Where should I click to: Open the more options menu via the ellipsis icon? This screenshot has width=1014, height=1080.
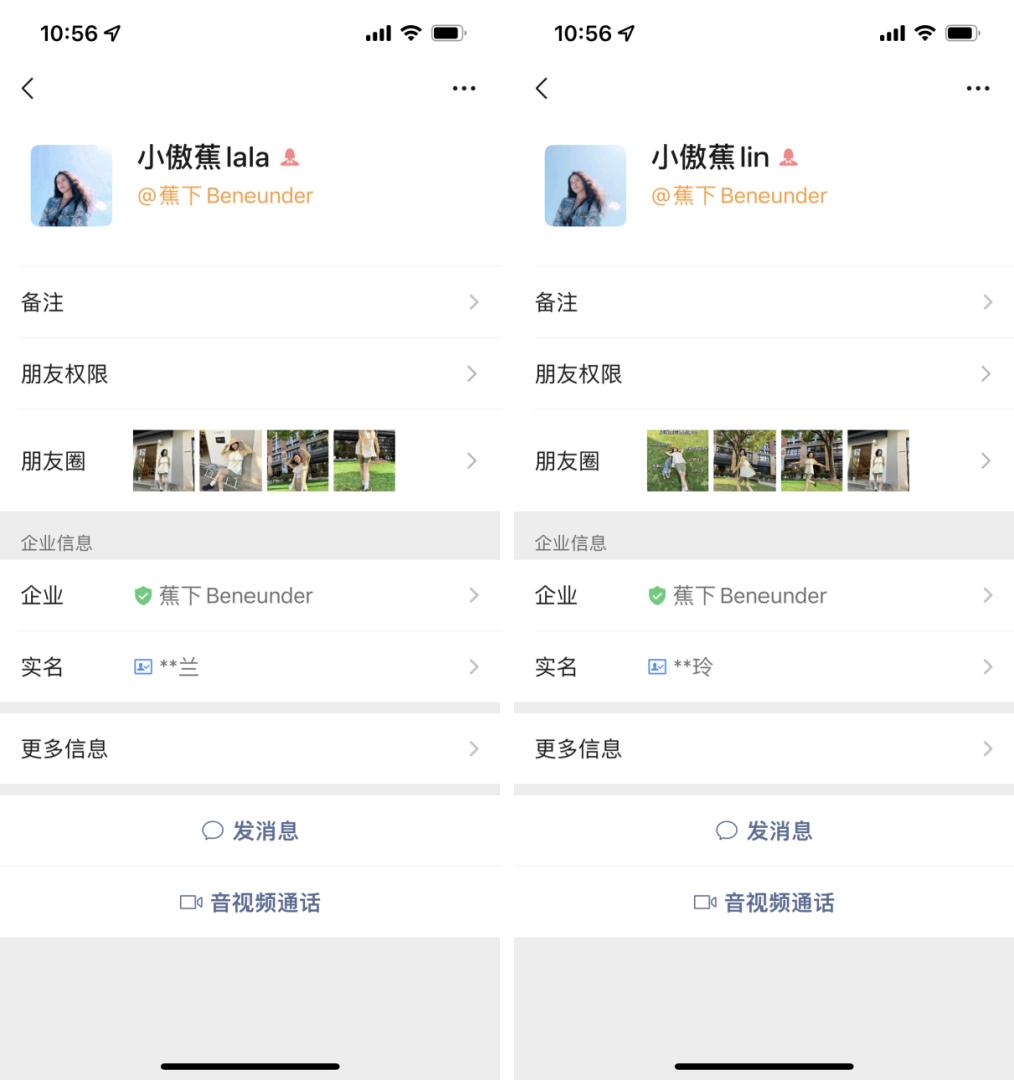coord(464,88)
